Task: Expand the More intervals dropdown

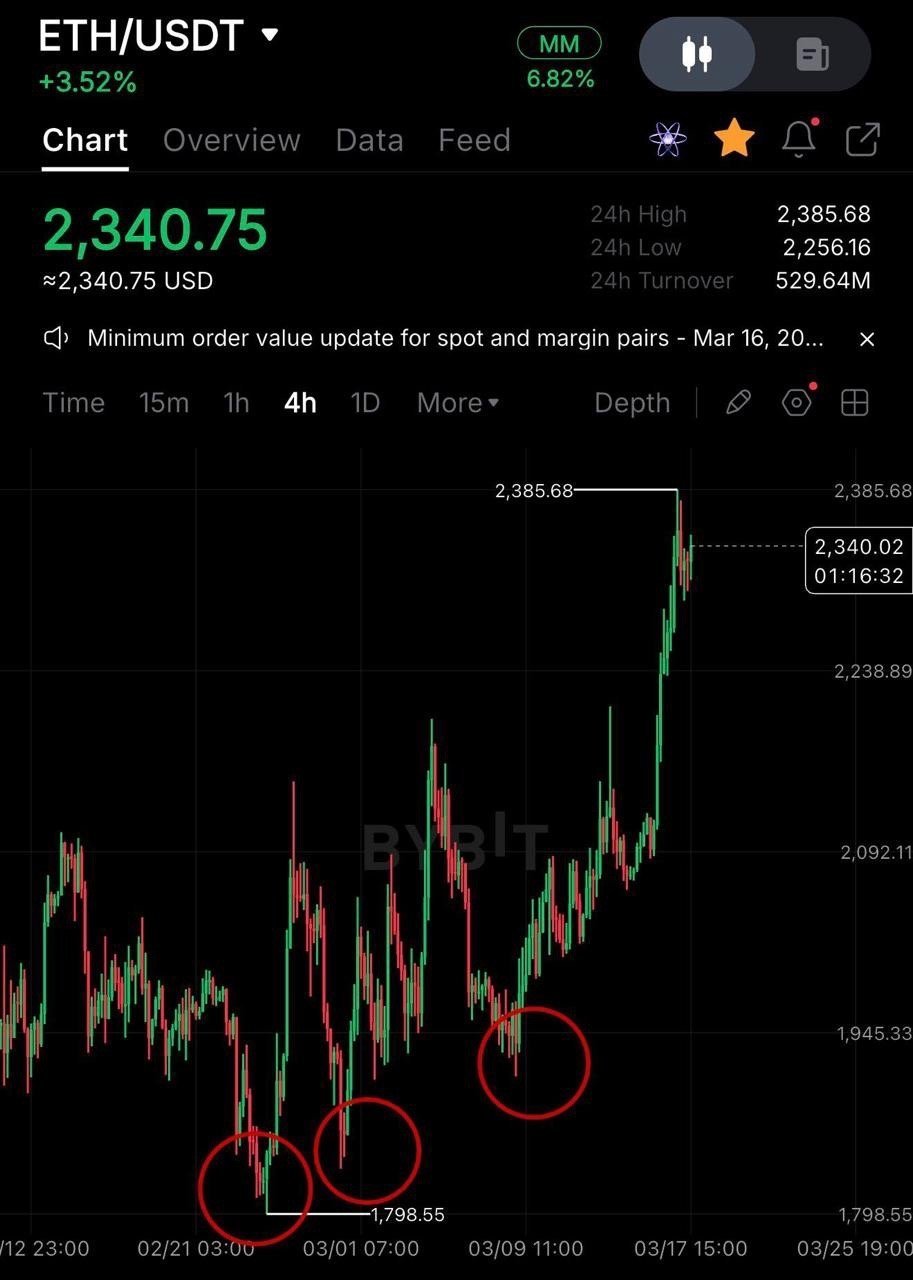Action: pos(458,403)
